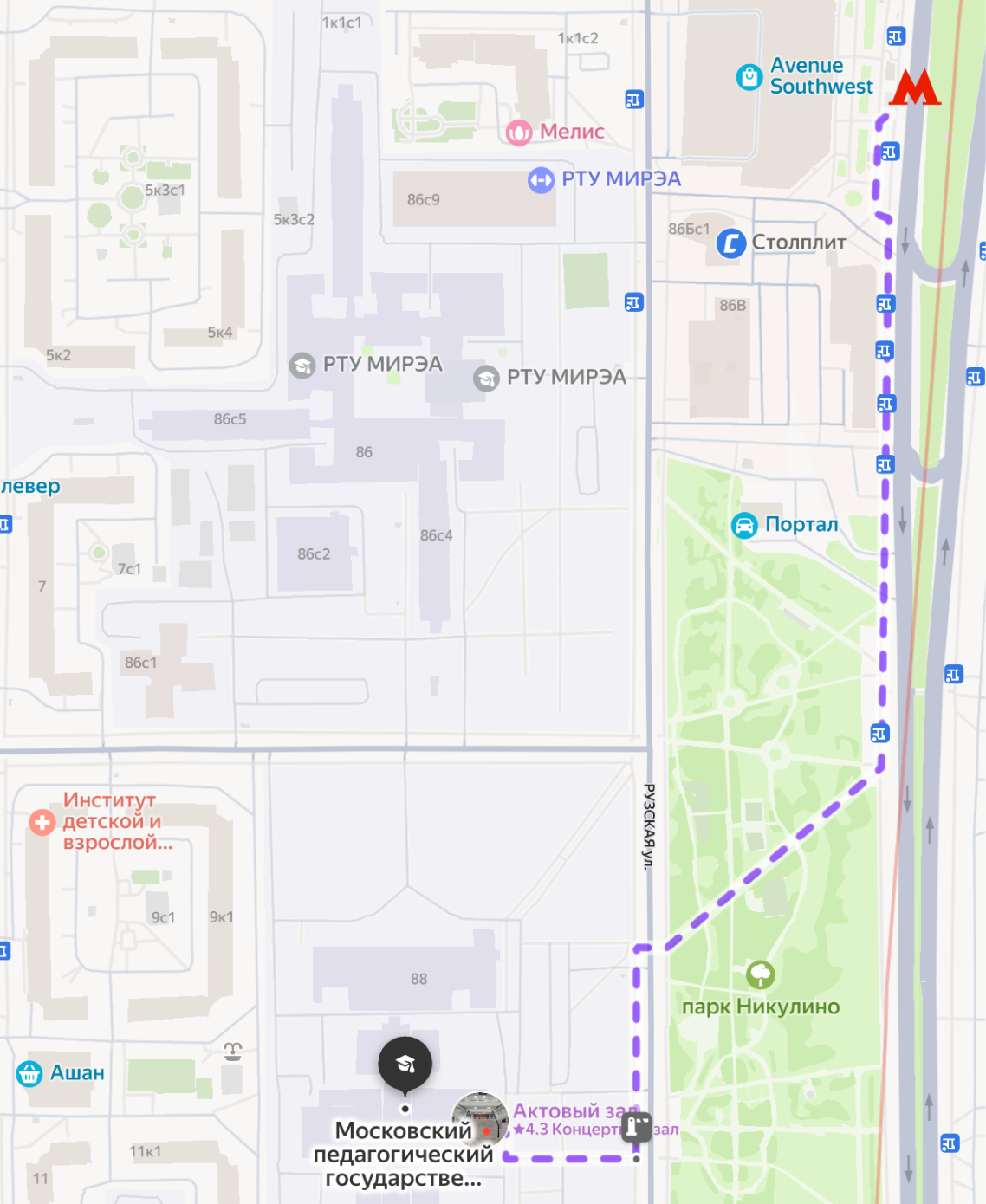Screen dimensions: 986x1204
Task: Open the парк Никулино marker
Action: point(760,975)
